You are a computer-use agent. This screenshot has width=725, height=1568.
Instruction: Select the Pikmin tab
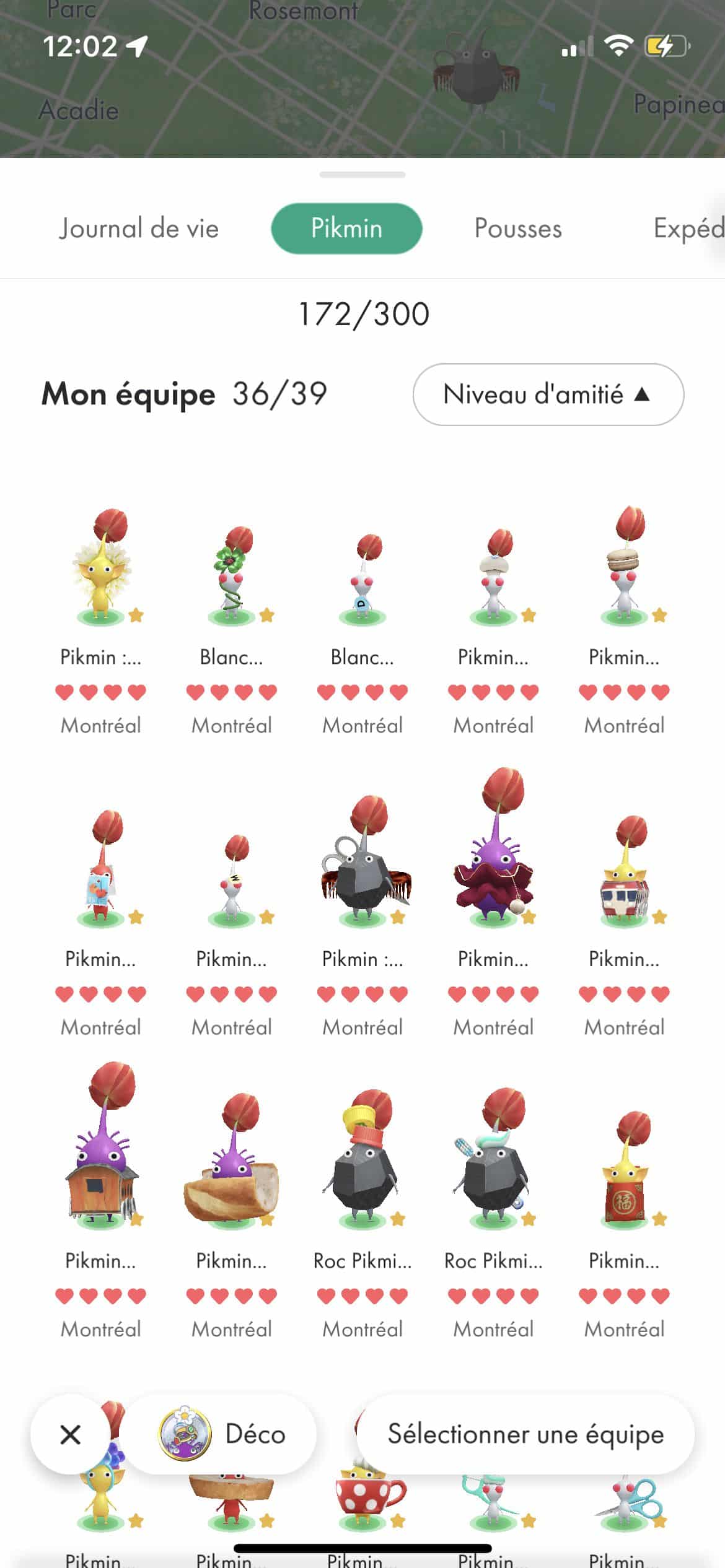(x=346, y=229)
